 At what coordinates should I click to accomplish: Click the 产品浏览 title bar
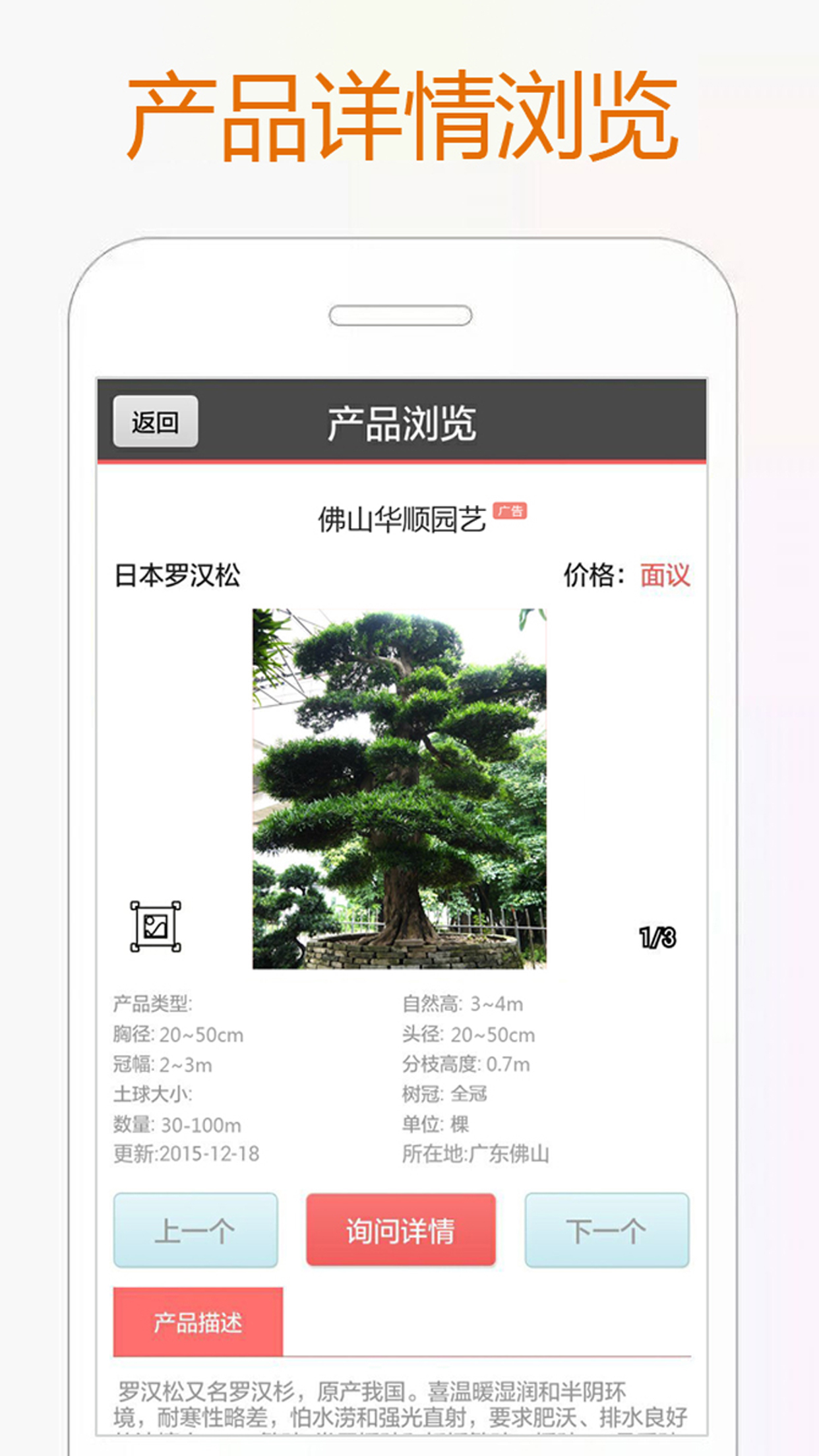point(403,425)
